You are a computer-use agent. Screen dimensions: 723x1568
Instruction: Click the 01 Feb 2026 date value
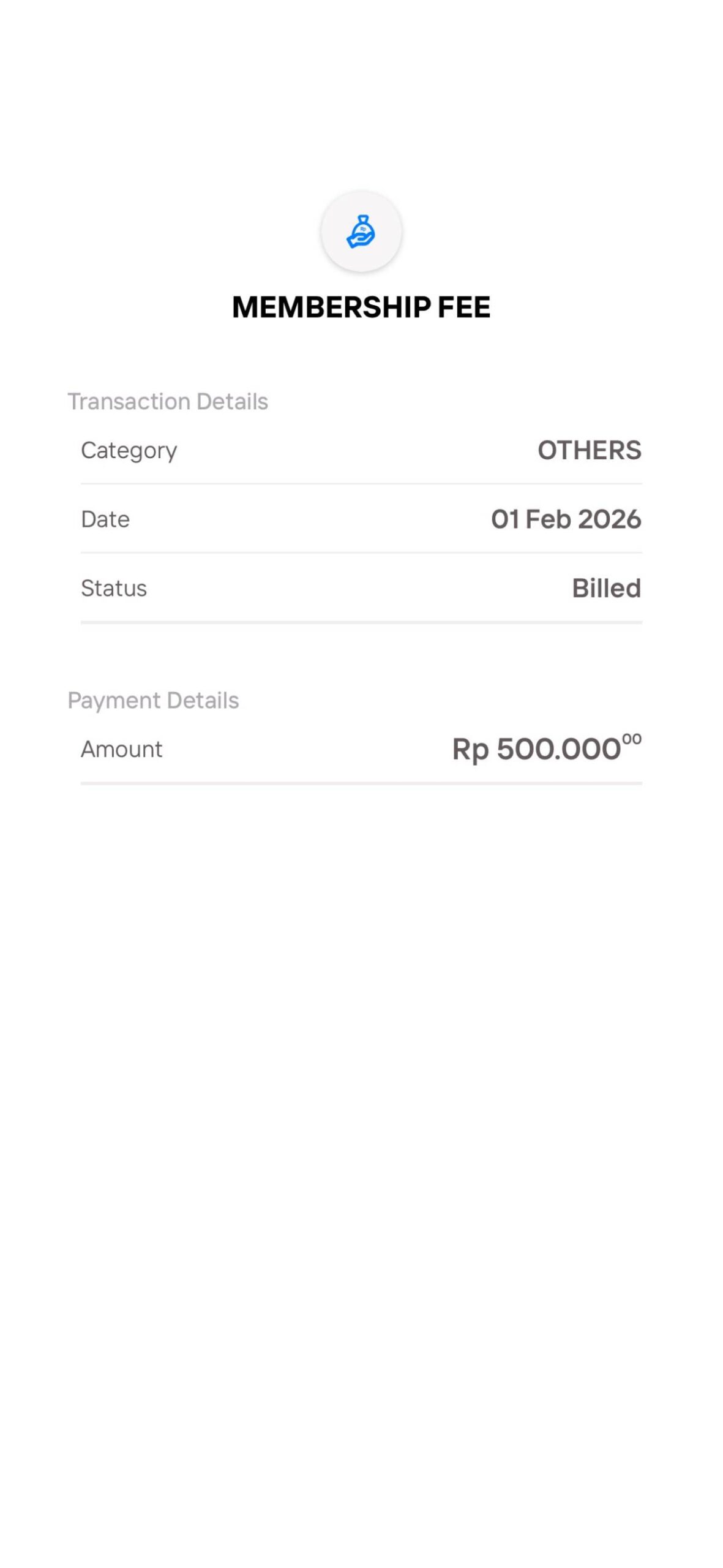(566, 519)
